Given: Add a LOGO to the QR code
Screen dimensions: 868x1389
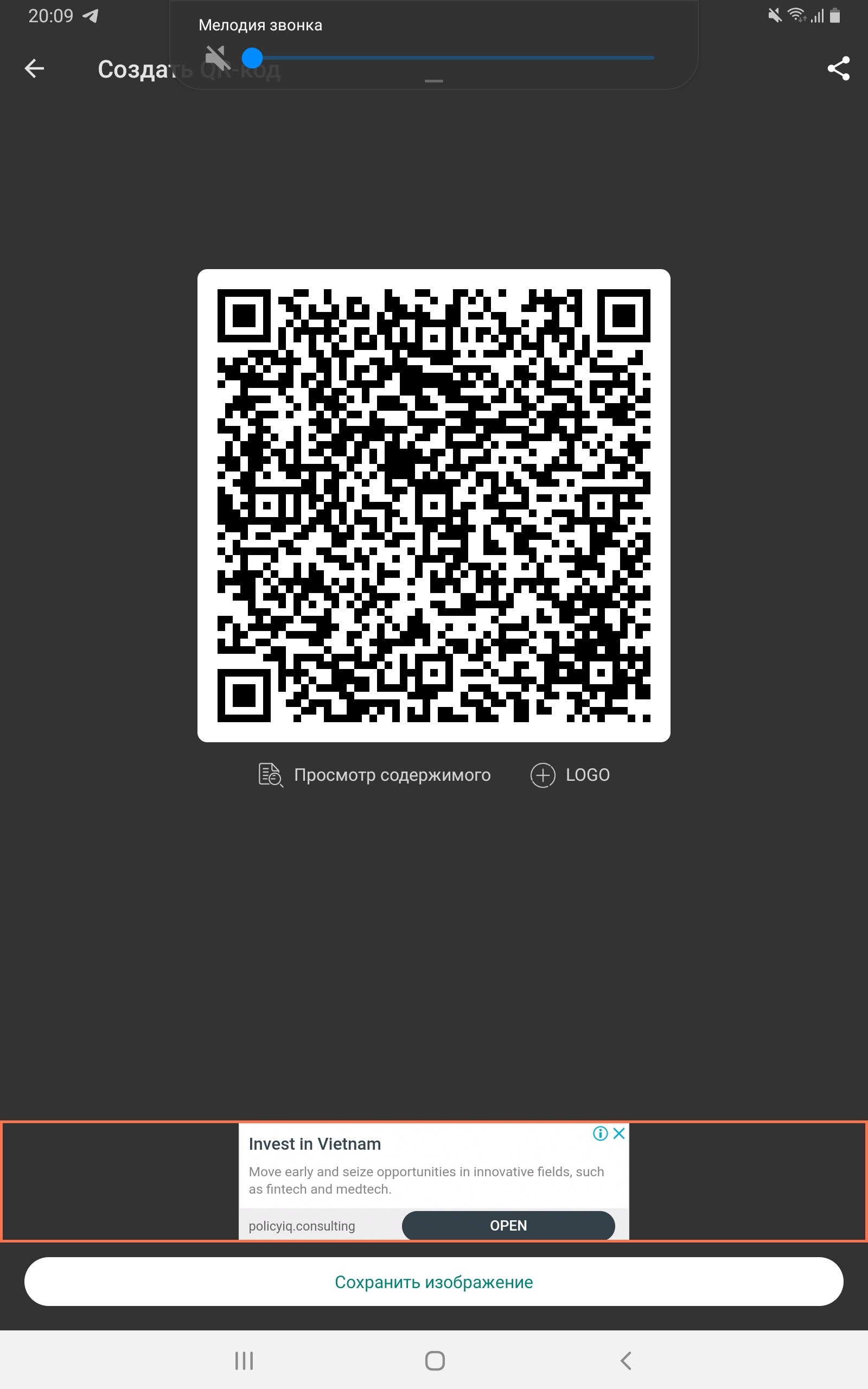Looking at the screenshot, I should (x=570, y=775).
